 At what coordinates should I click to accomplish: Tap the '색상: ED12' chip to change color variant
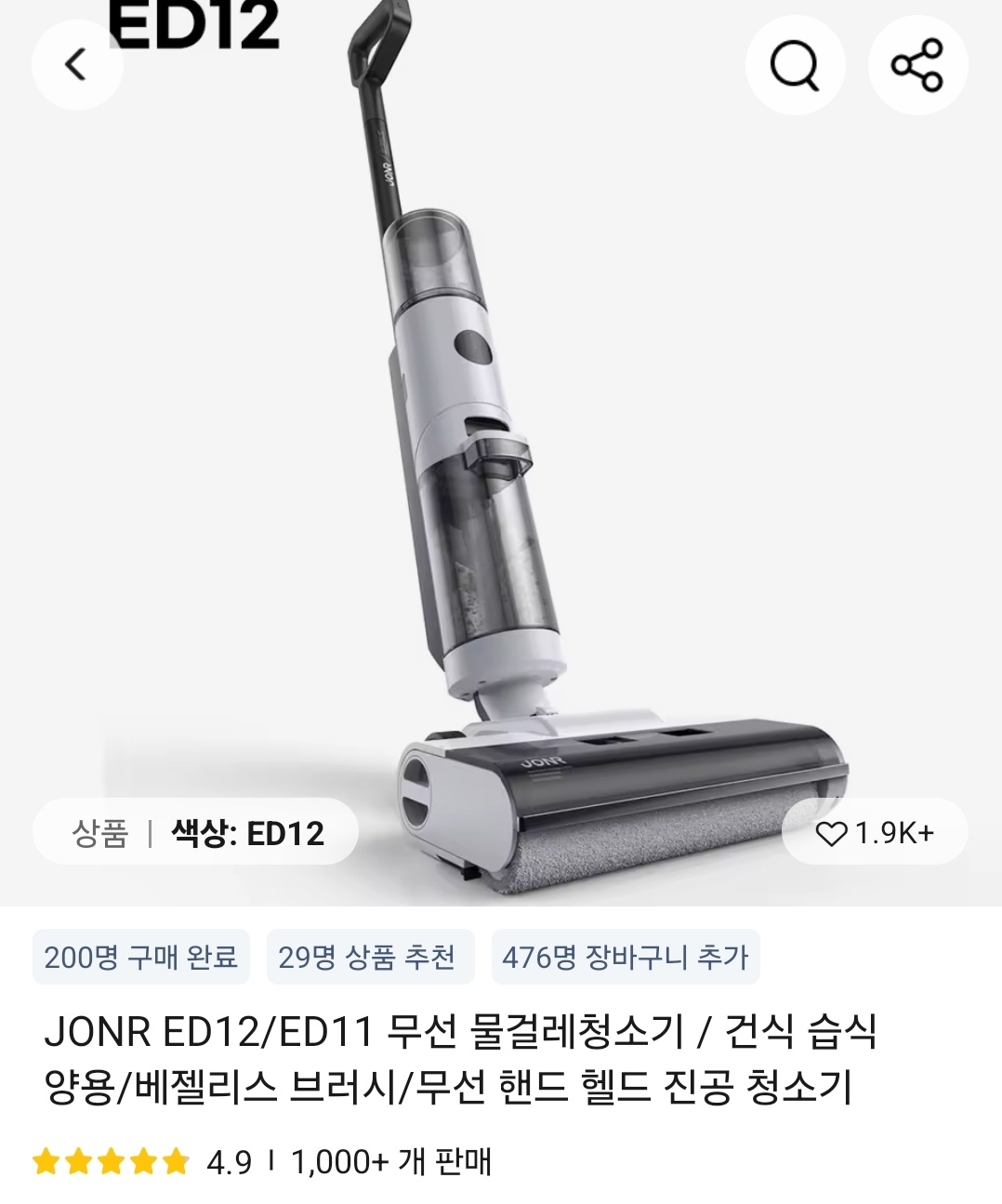244,832
